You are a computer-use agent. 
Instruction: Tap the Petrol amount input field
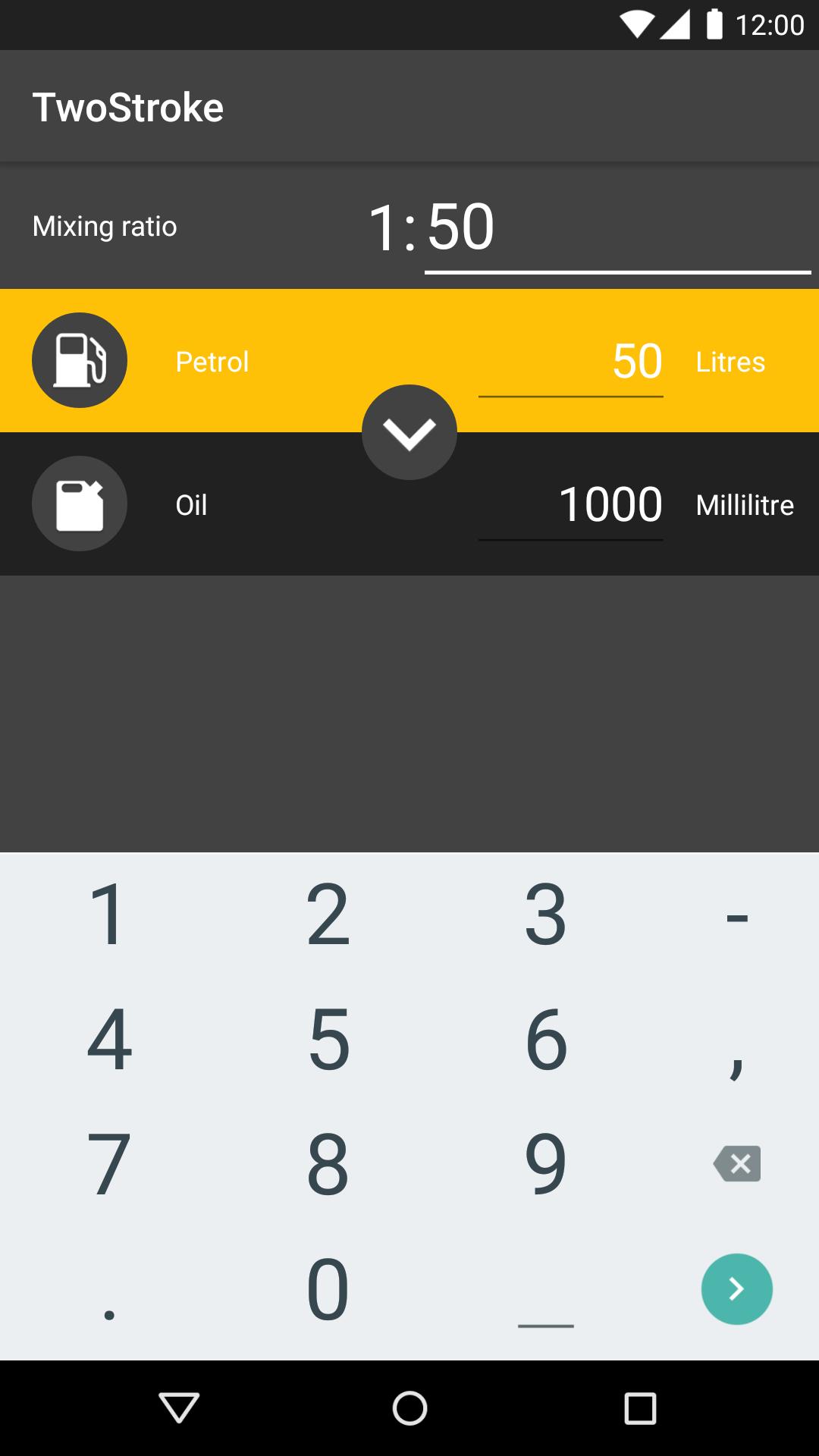coord(570,362)
